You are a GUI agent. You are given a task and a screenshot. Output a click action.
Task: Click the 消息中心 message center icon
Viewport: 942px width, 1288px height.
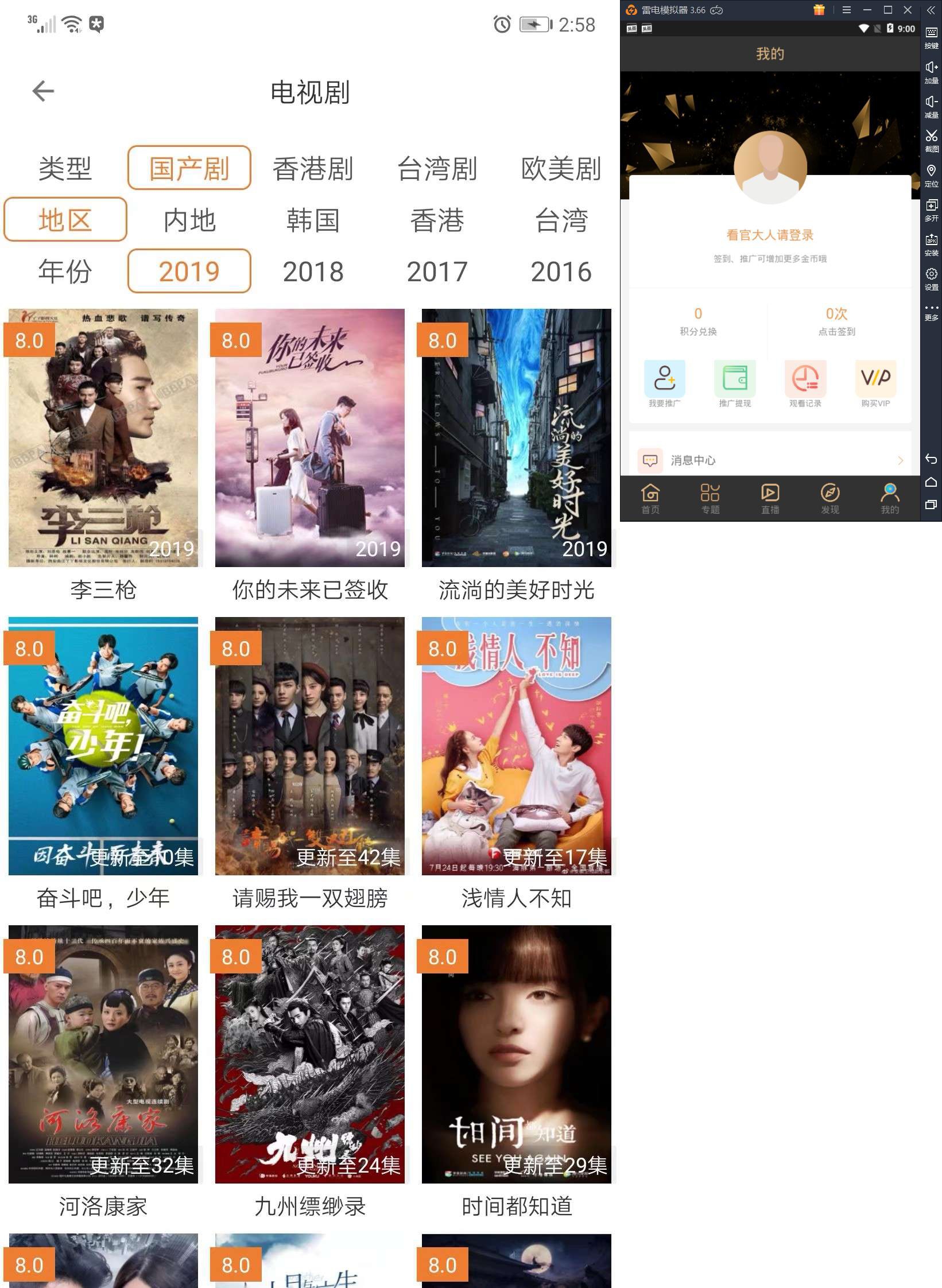click(x=650, y=460)
